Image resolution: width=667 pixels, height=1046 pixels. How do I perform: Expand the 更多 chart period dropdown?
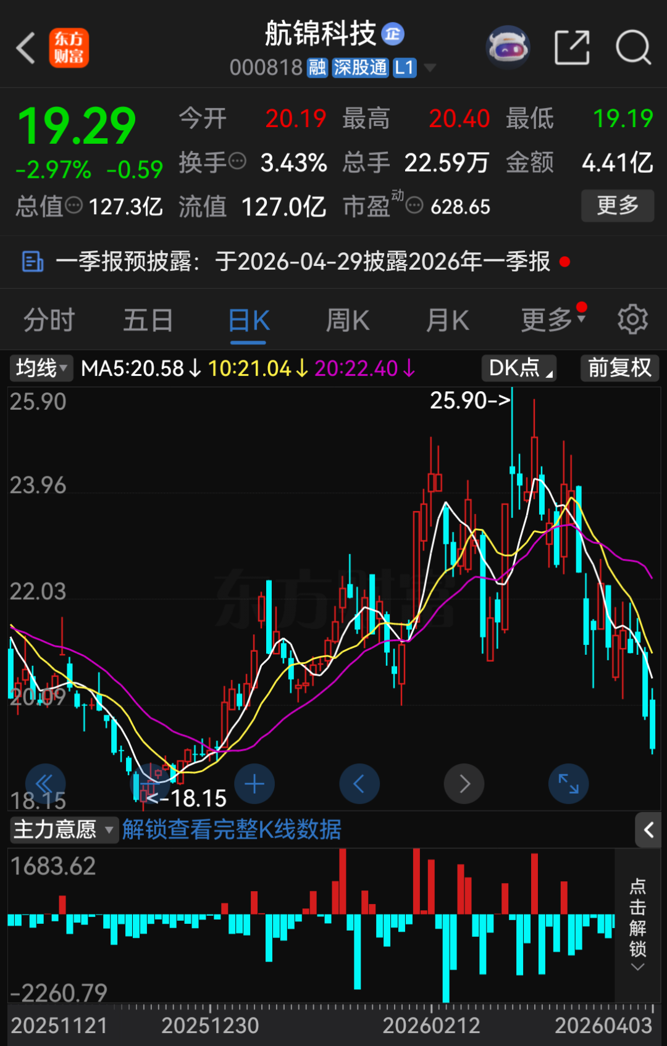[x=552, y=320]
